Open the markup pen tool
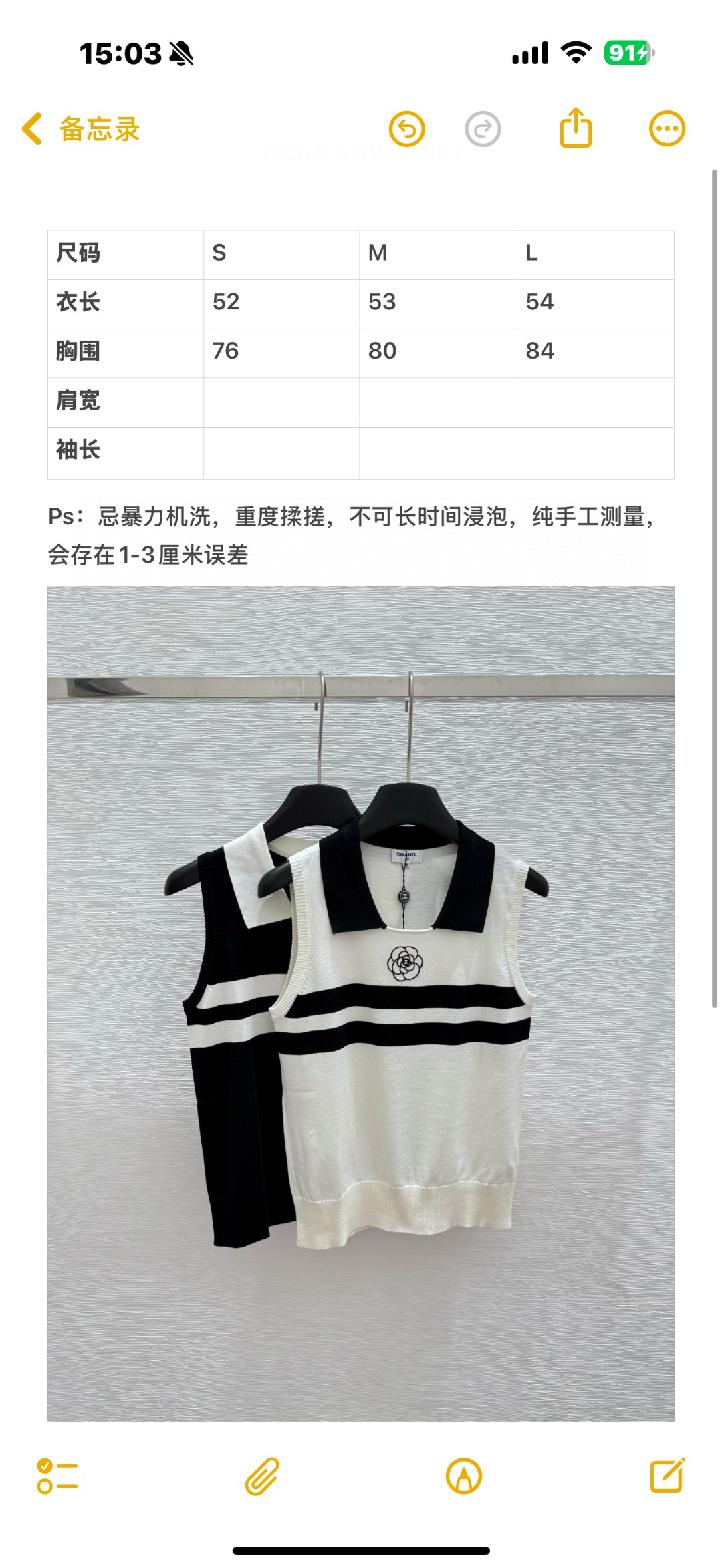 464,1476
